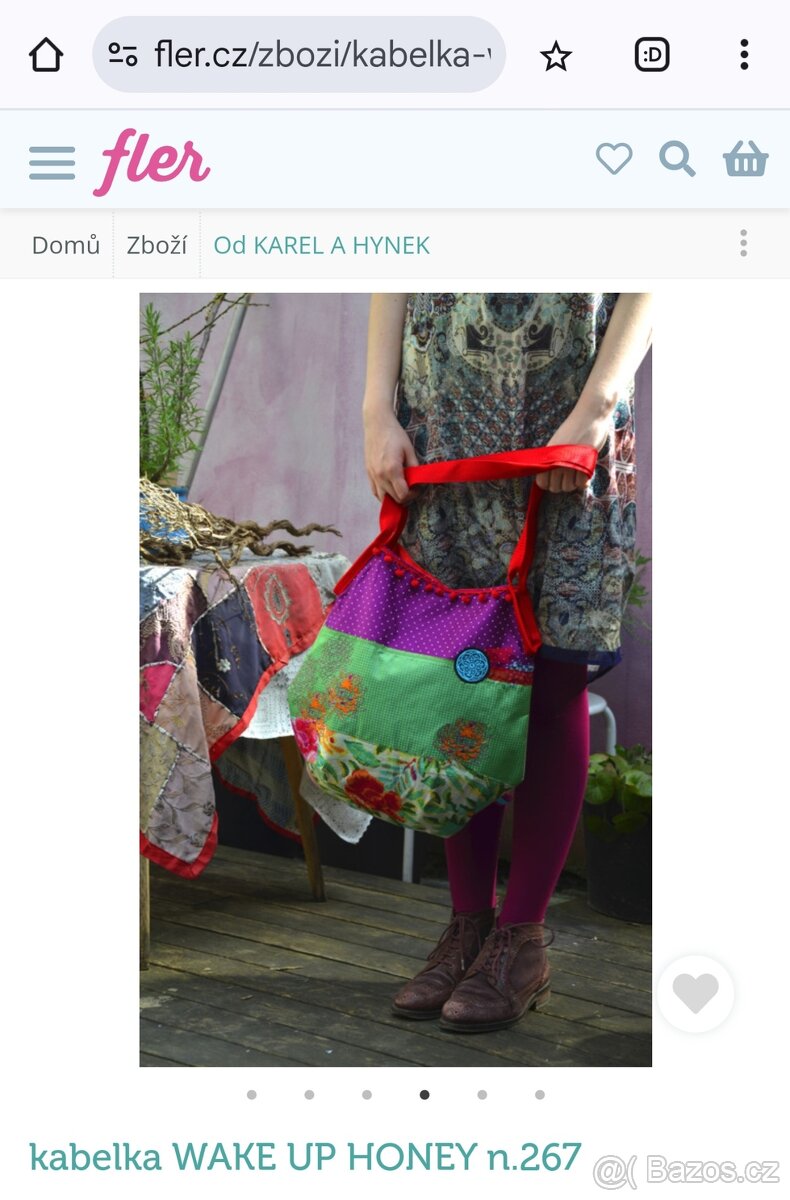The image size is (790, 1200).
Task: Jump to the first photo dot
Action: [251, 1095]
